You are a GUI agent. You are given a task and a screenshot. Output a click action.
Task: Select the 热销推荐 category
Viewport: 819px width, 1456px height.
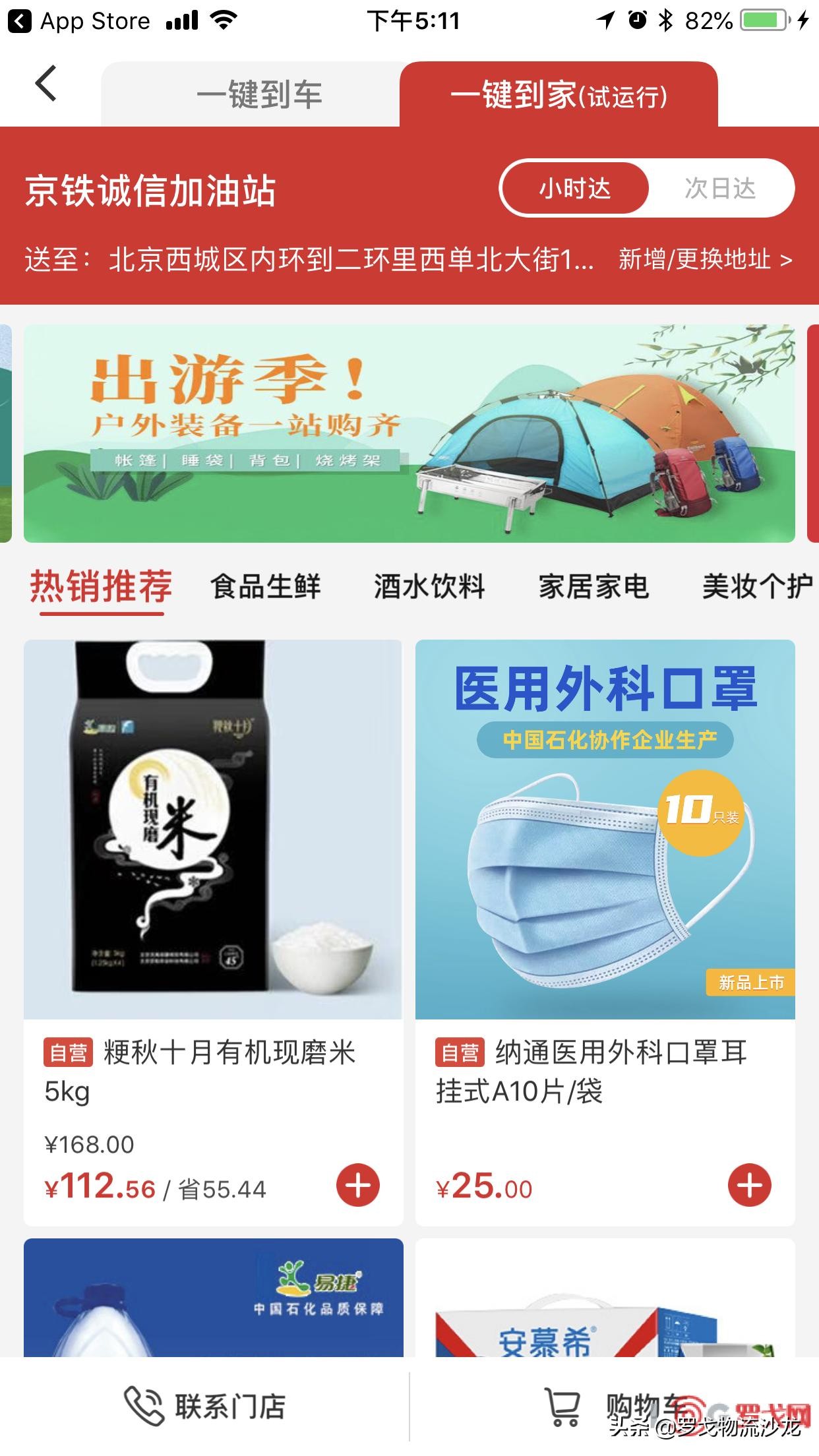(101, 586)
